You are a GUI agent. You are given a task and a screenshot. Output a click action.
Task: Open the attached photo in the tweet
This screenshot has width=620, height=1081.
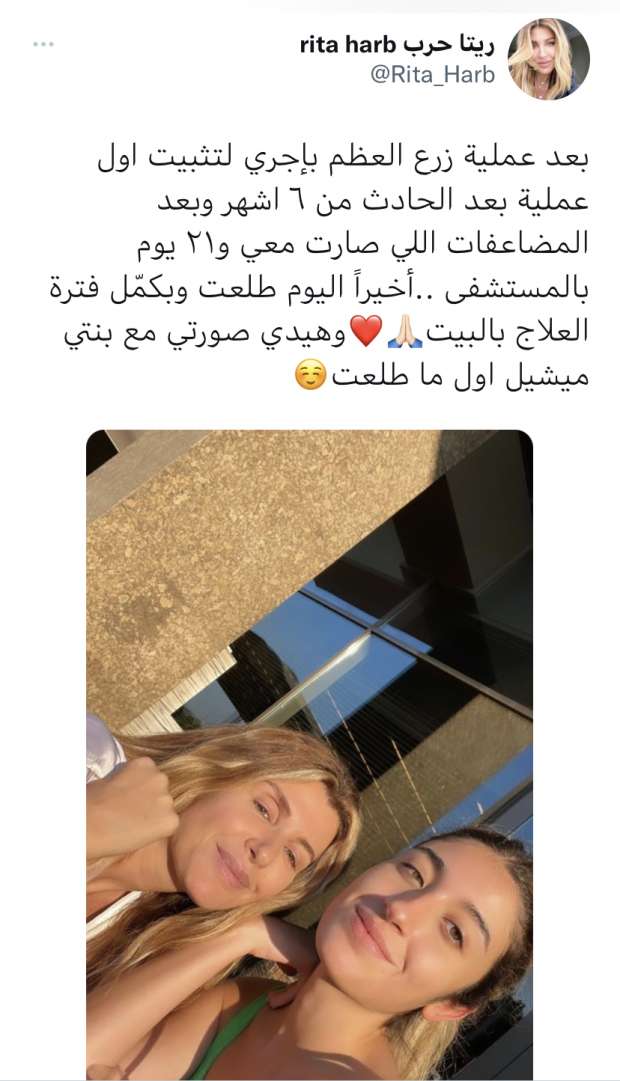coord(309,754)
